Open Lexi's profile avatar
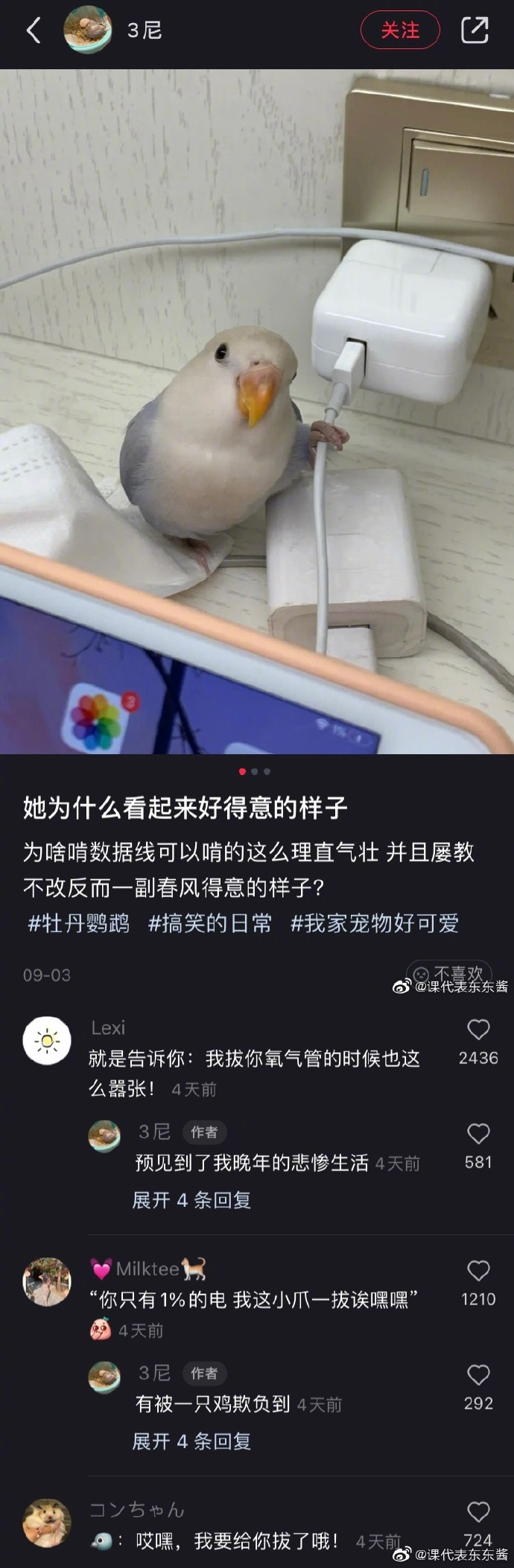 coord(47,1040)
